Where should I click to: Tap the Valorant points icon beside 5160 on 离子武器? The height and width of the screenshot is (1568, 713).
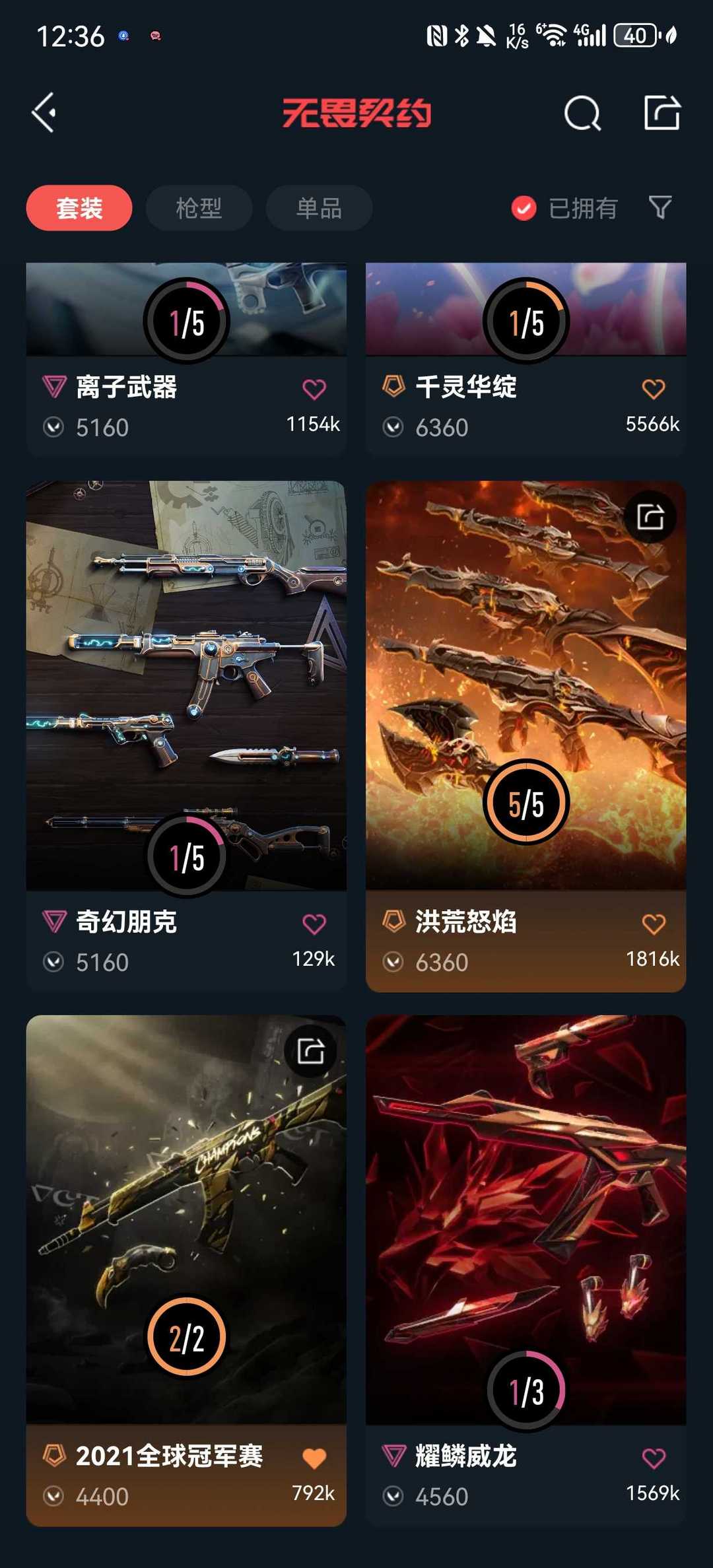point(56,428)
